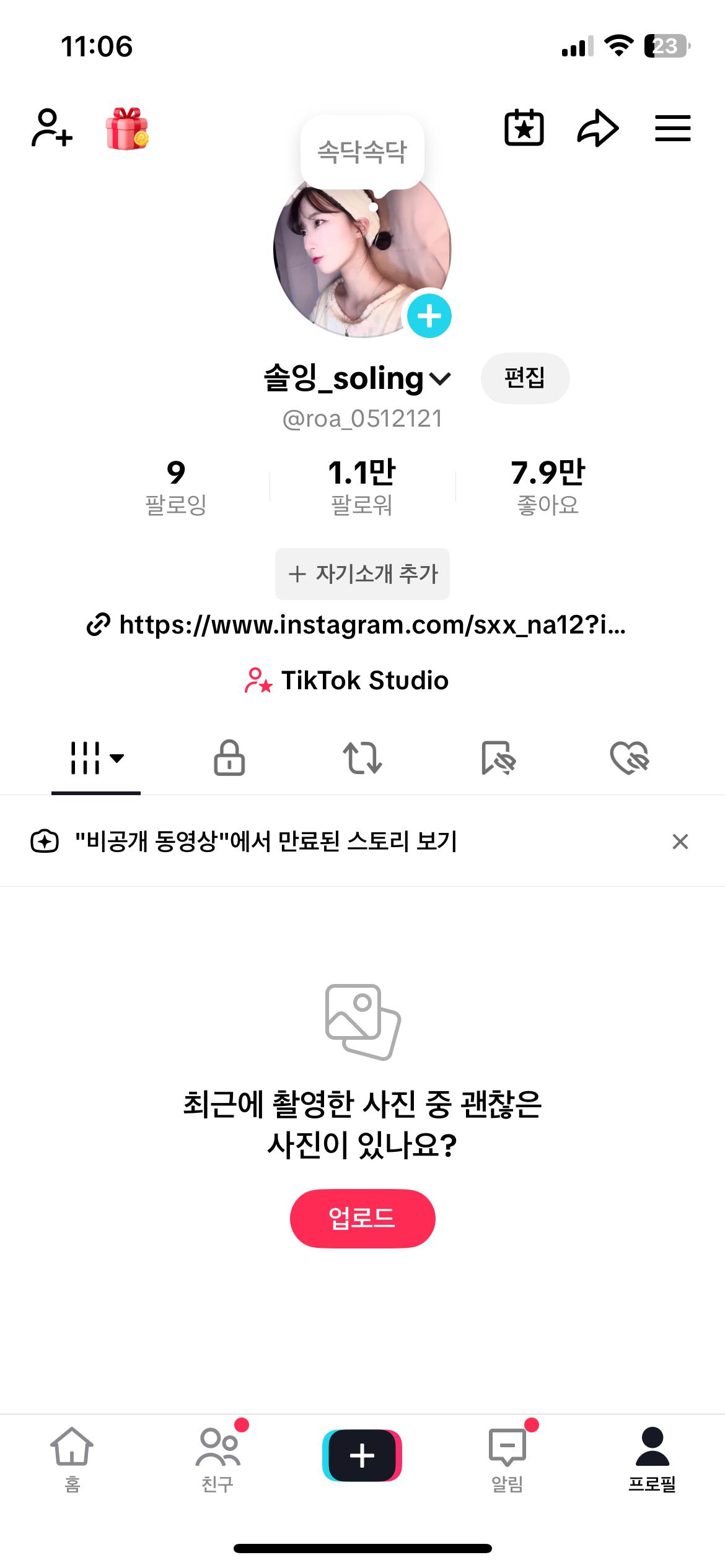Tap the 편집 edit profile button

pos(525,378)
